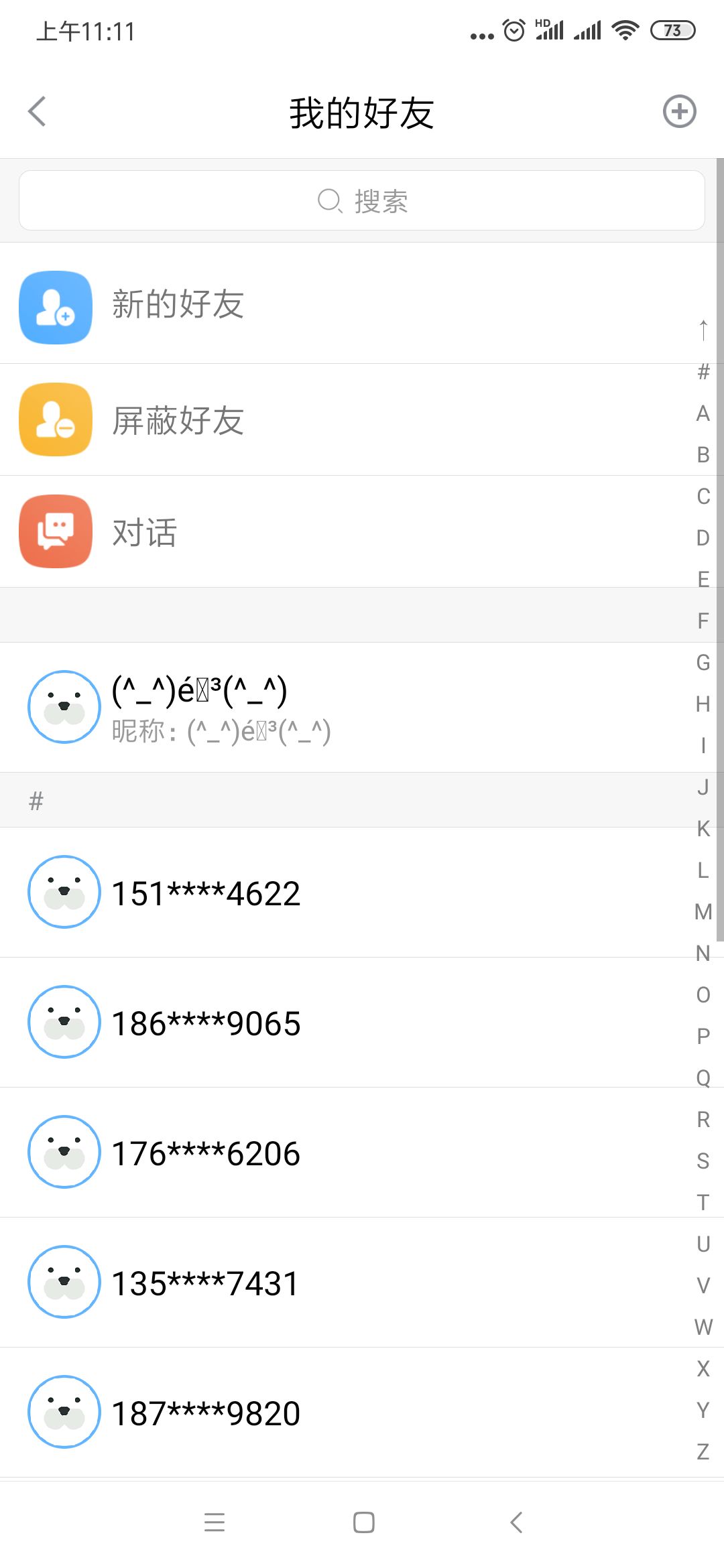This screenshot has width=724, height=1568.
Task: Open 屏蔽好友 list
Action: (x=362, y=420)
